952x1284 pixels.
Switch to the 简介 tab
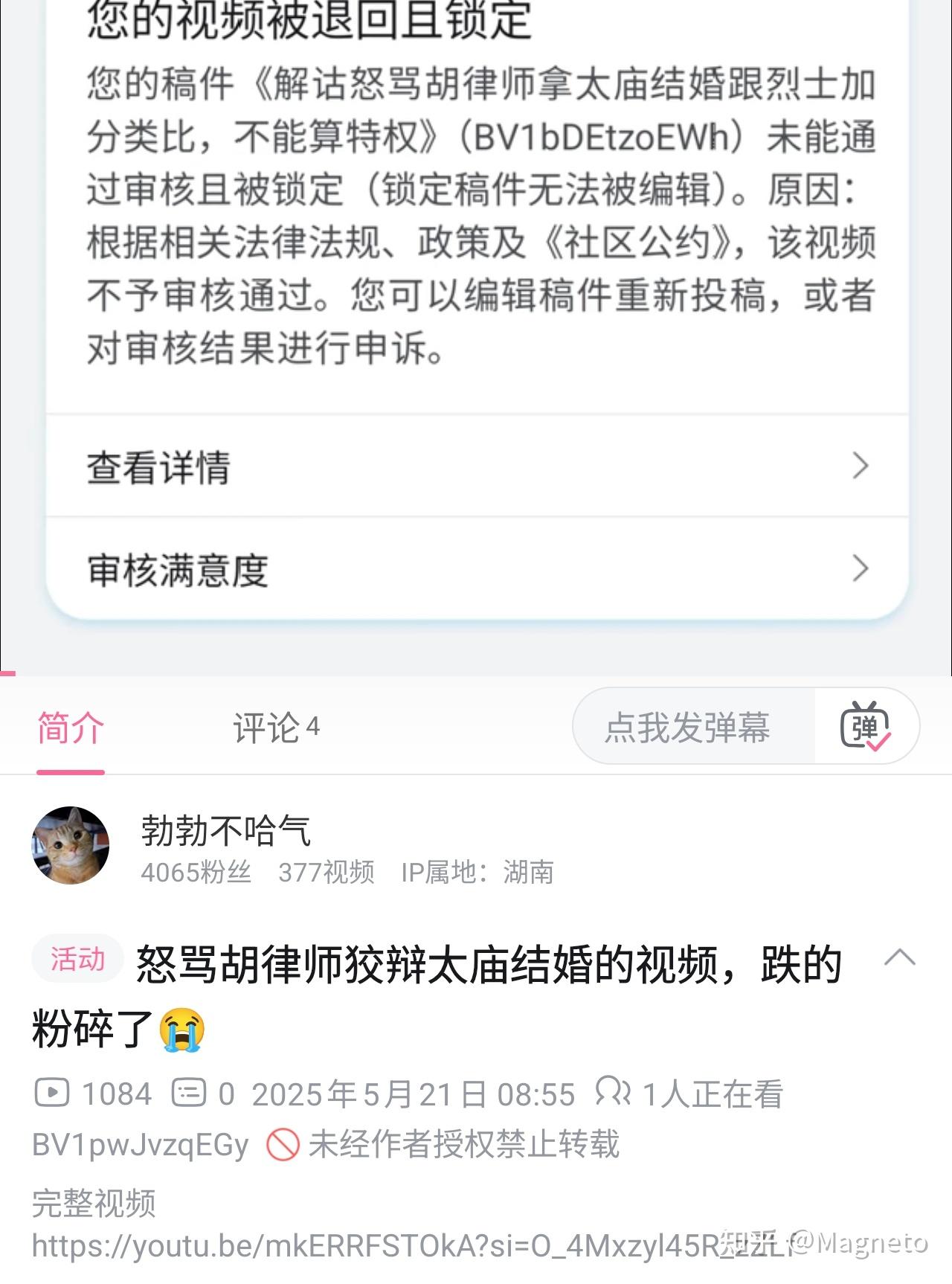(71, 728)
